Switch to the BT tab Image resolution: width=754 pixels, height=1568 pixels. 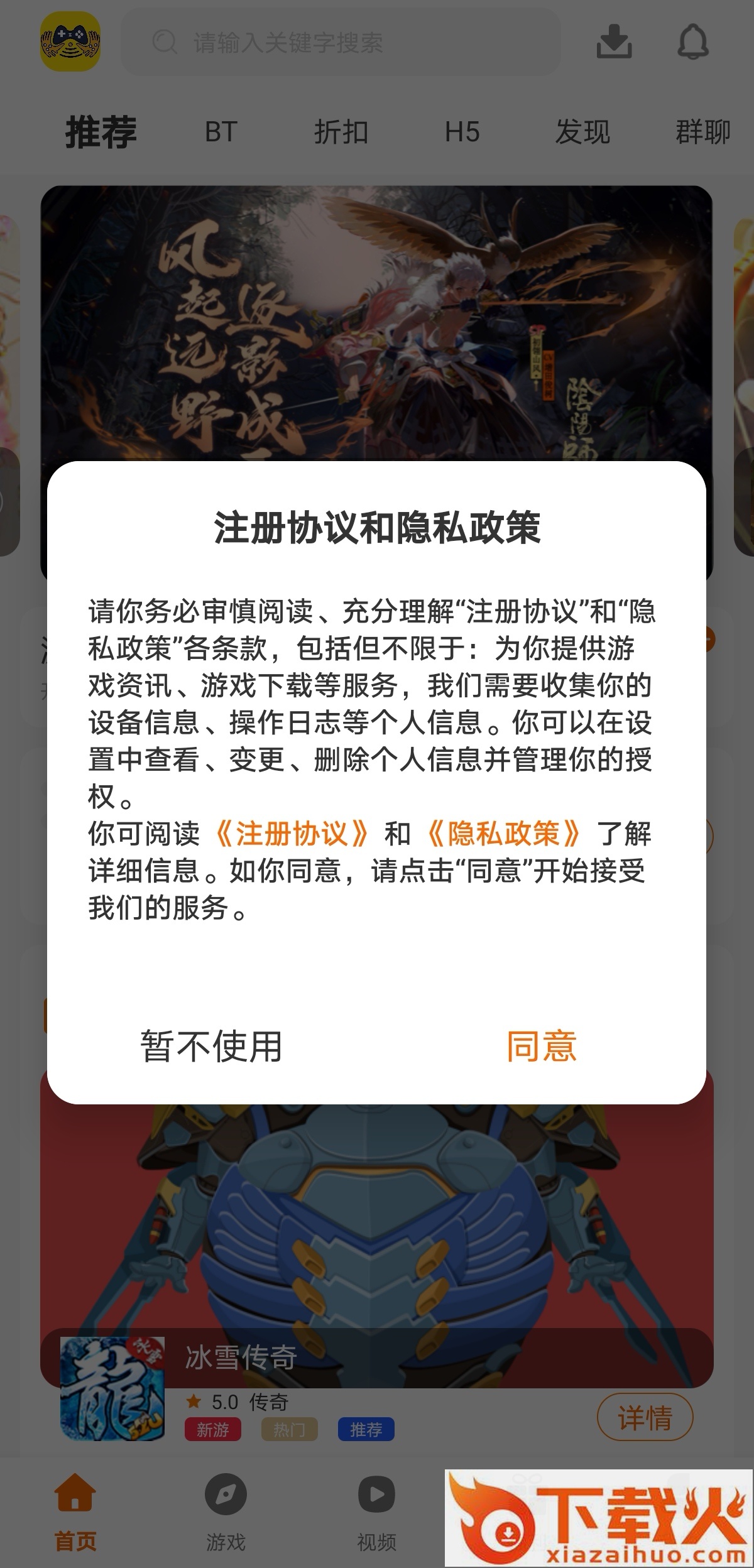pos(221,133)
